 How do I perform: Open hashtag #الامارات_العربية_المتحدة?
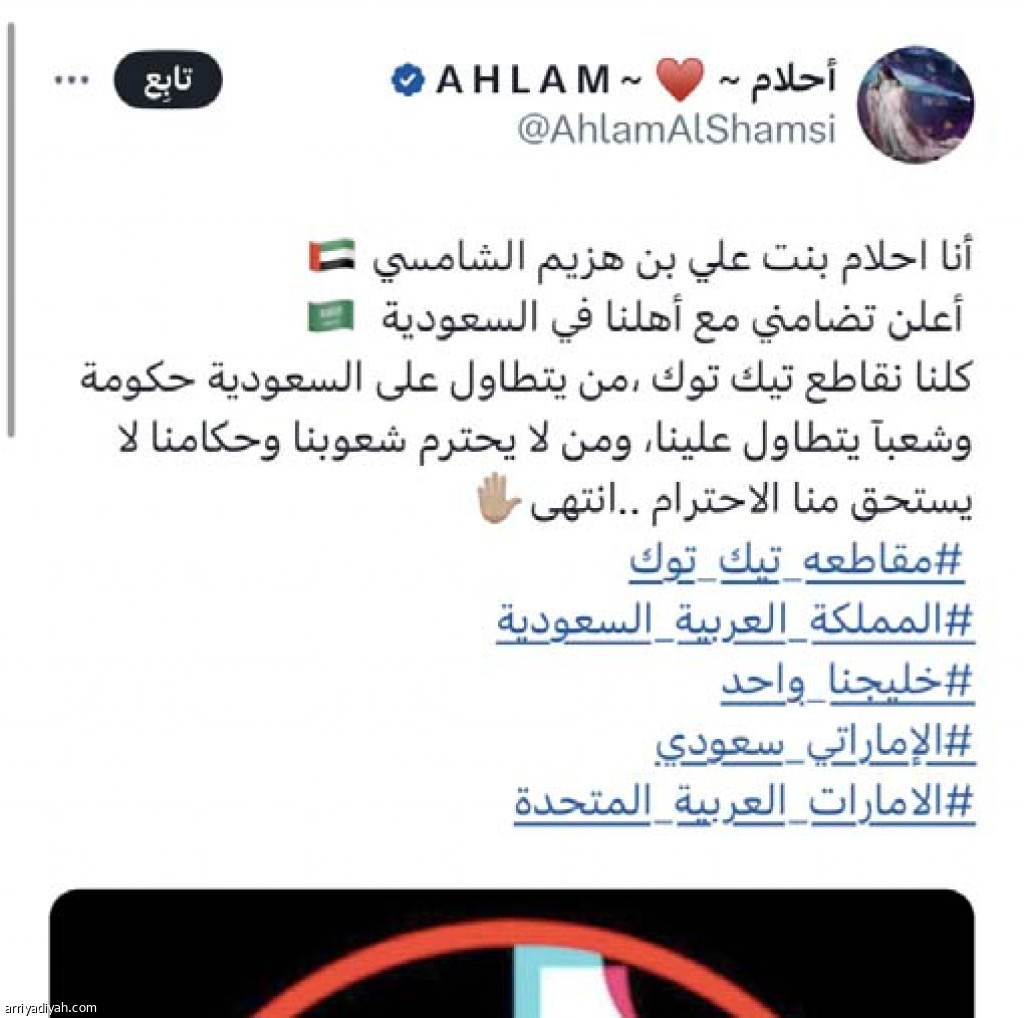[x=744, y=804]
